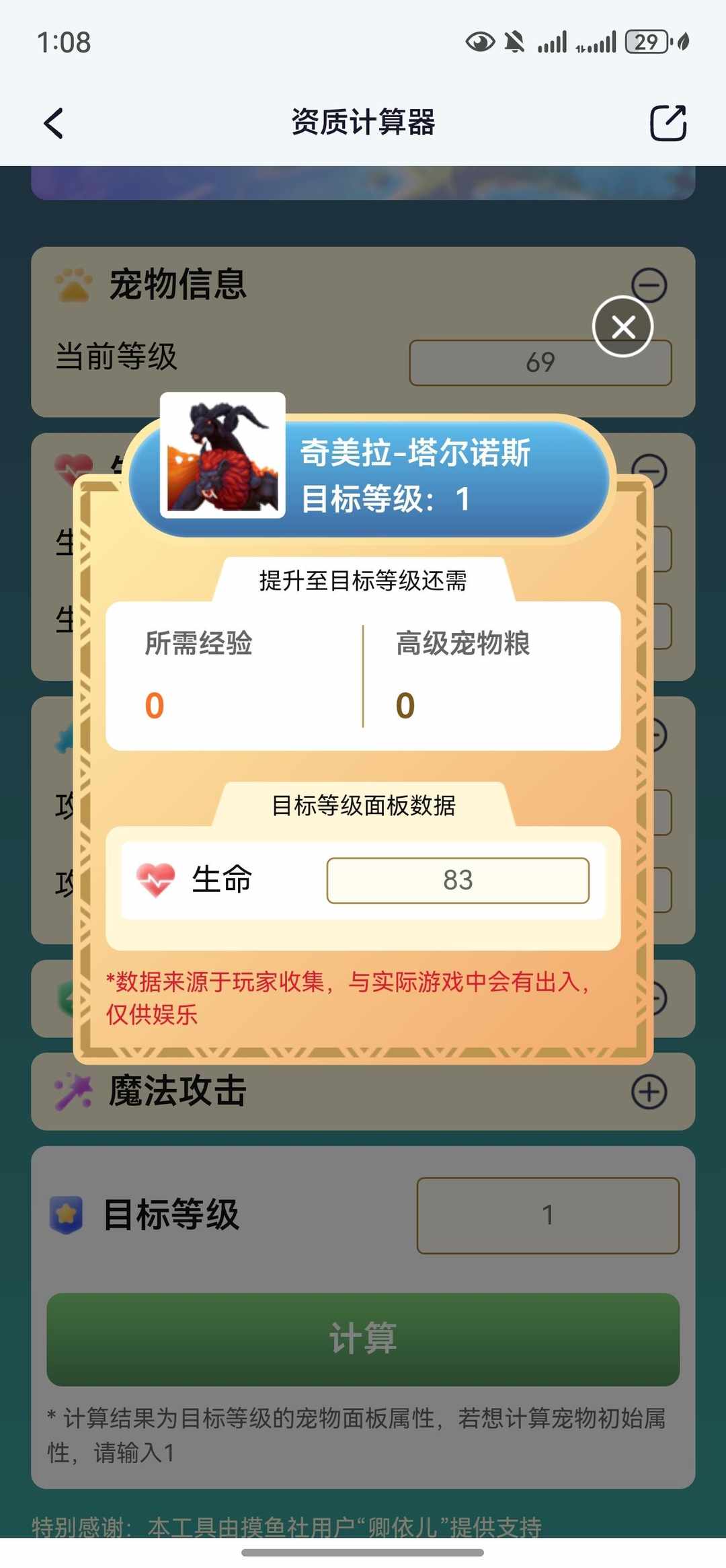726x1568 pixels.
Task: Select the paw icon beside 宠物信息
Action: (x=76, y=285)
